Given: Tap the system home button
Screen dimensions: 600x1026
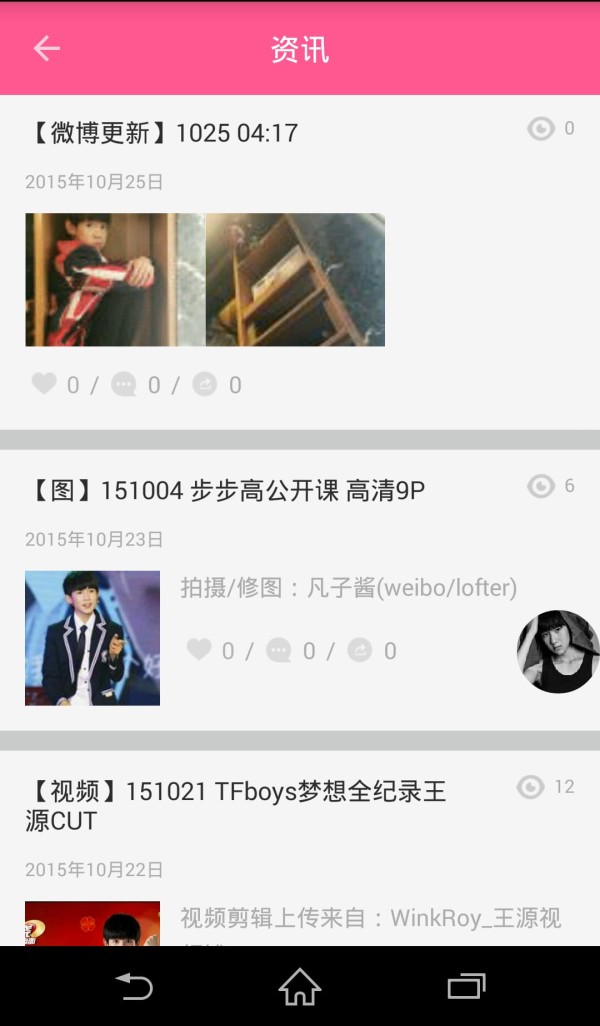Looking at the screenshot, I should pyautogui.click(x=300, y=987).
